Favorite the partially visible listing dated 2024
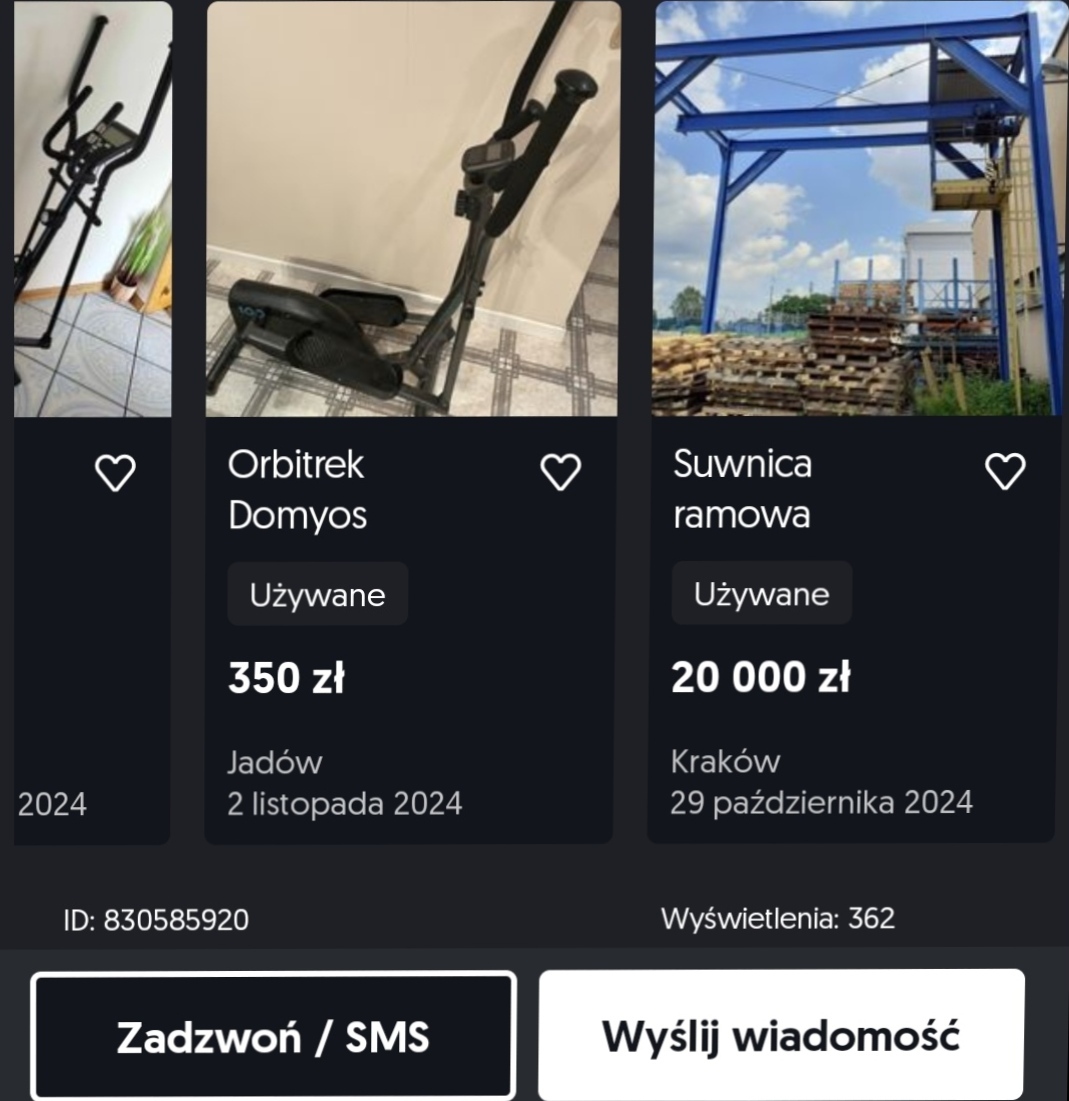Viewport: 1069px width, 1101px height. [115, 473]
